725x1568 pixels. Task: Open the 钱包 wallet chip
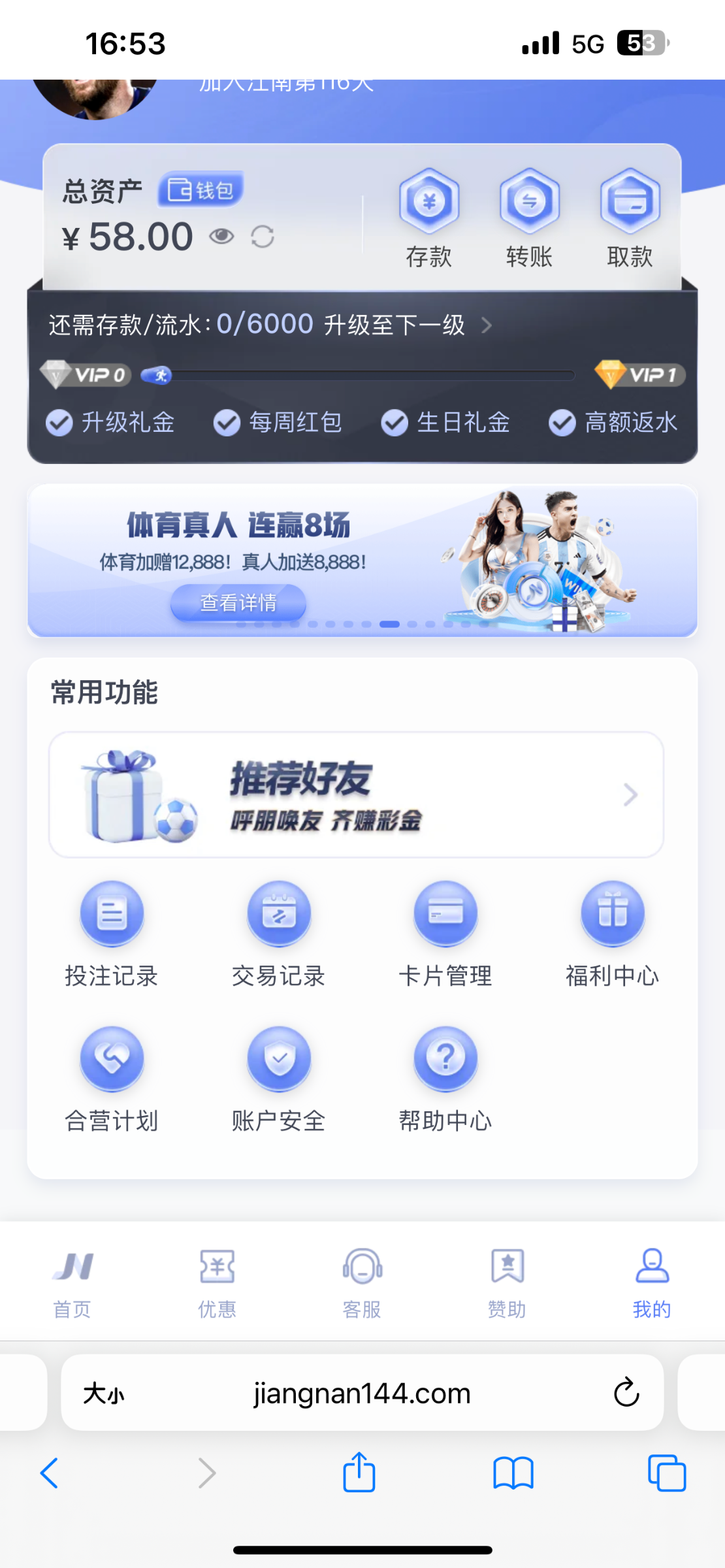pos(201,190)
